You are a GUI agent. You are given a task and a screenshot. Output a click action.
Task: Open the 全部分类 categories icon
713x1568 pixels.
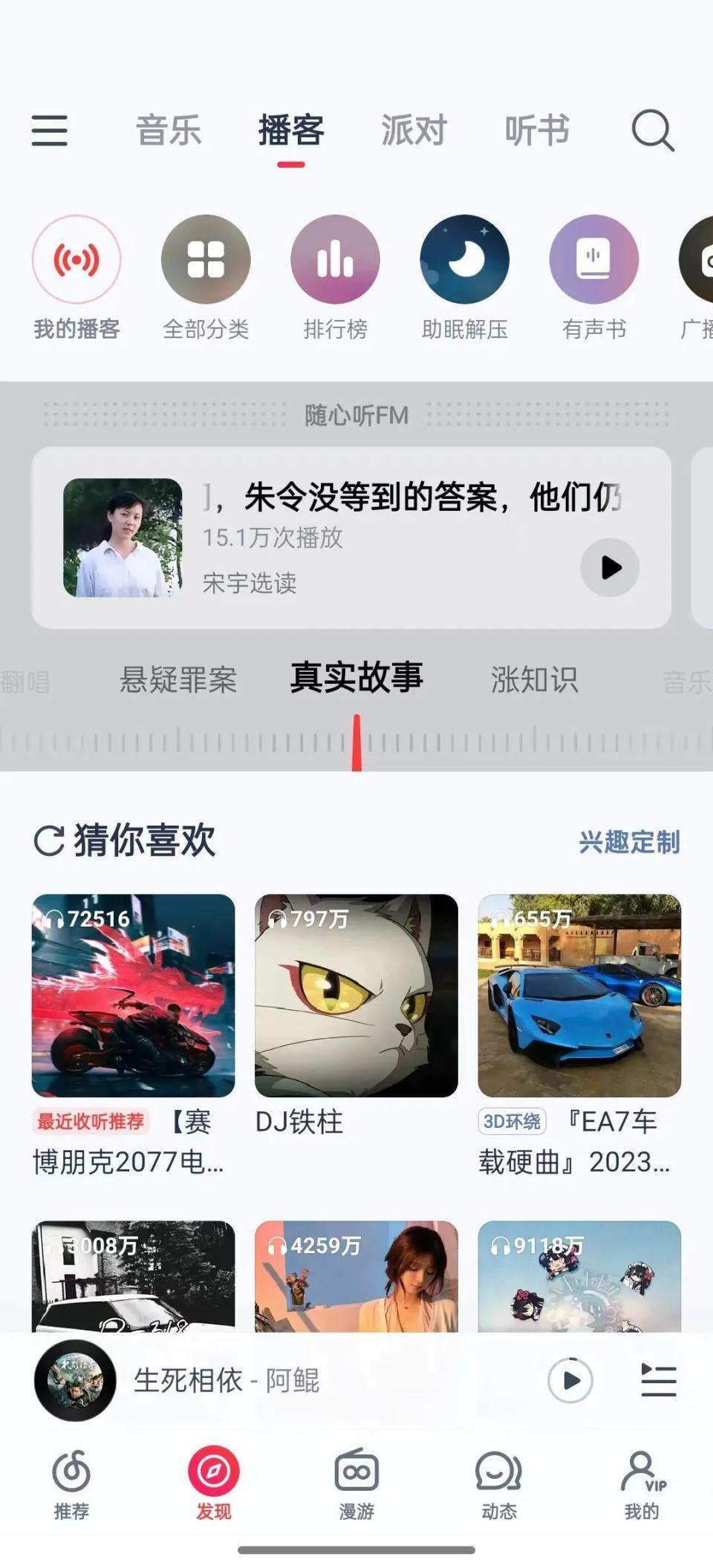(x=206, y=260)
